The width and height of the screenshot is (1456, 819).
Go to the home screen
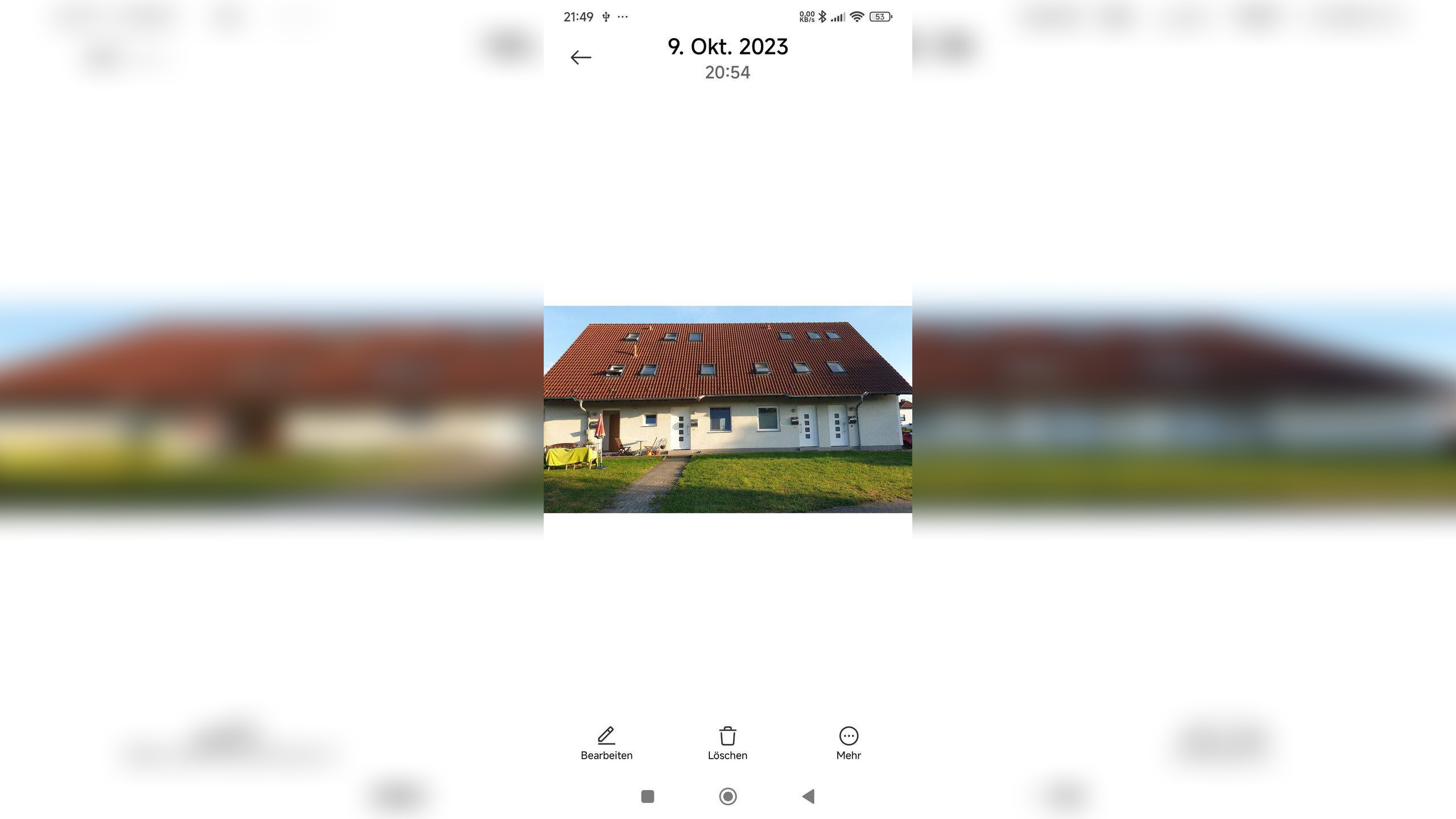tap(727, 796)
